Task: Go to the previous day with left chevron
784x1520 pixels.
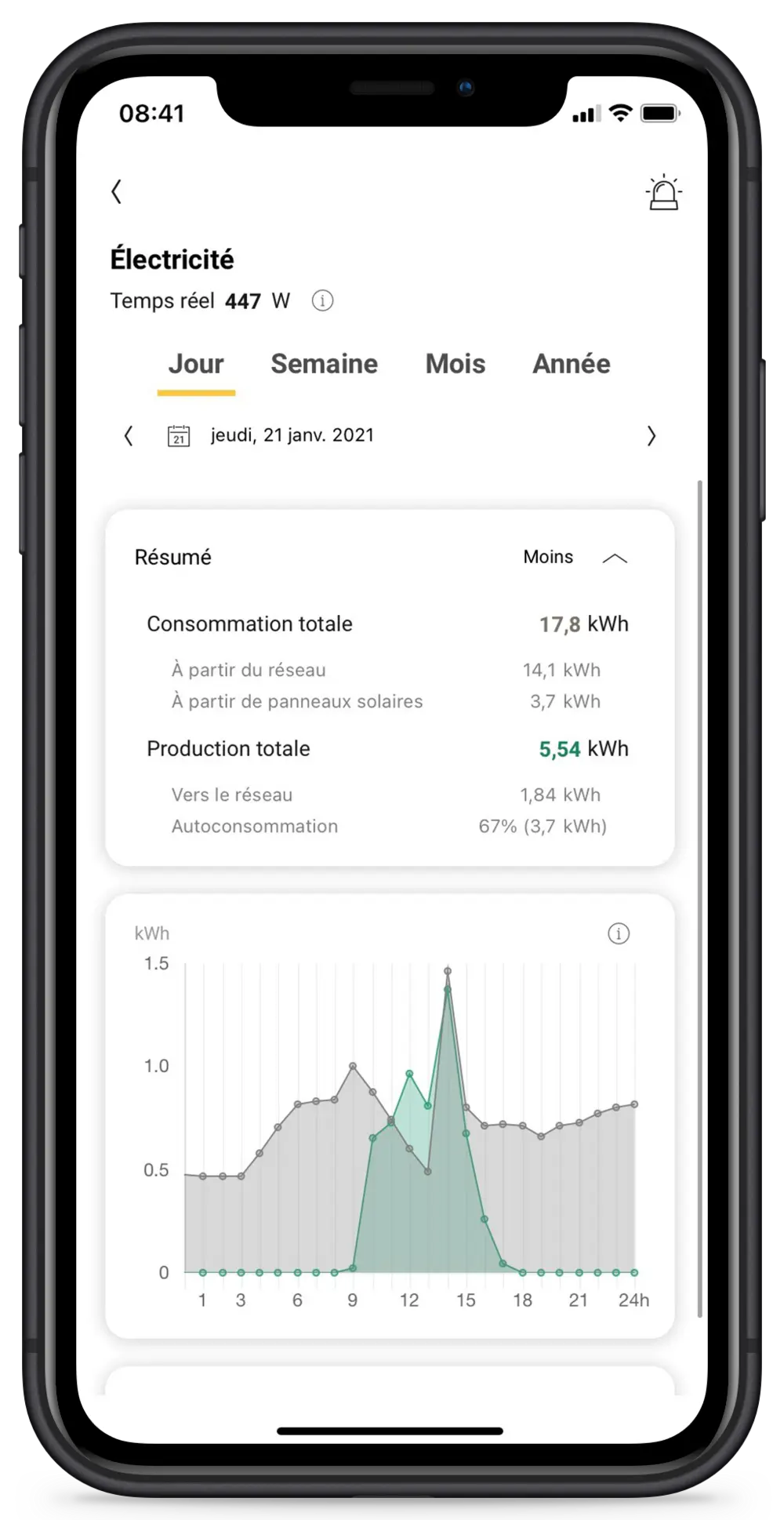Action: point(129,436)
